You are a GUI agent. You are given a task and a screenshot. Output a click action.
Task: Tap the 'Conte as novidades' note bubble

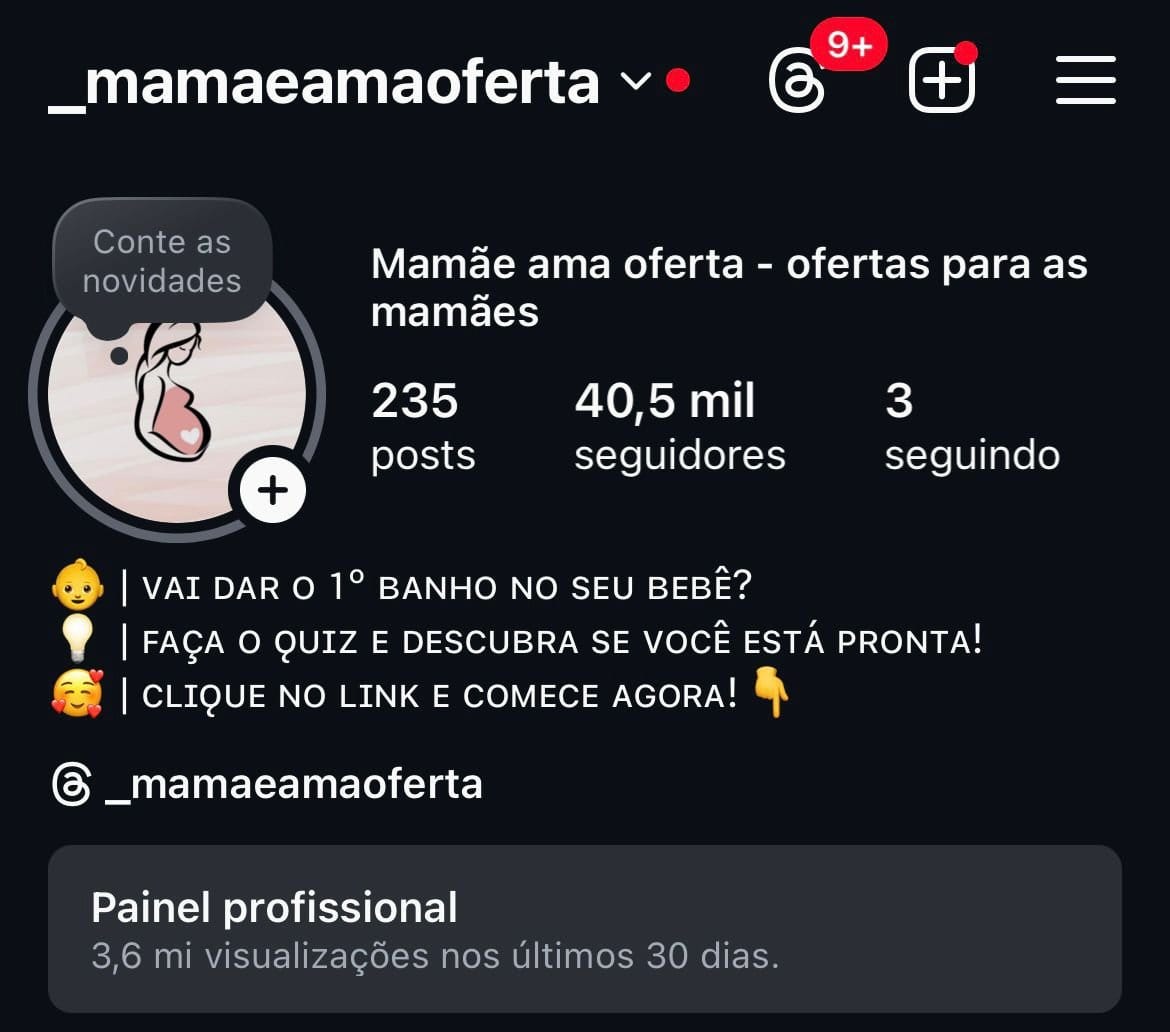(x=162, y=261)
